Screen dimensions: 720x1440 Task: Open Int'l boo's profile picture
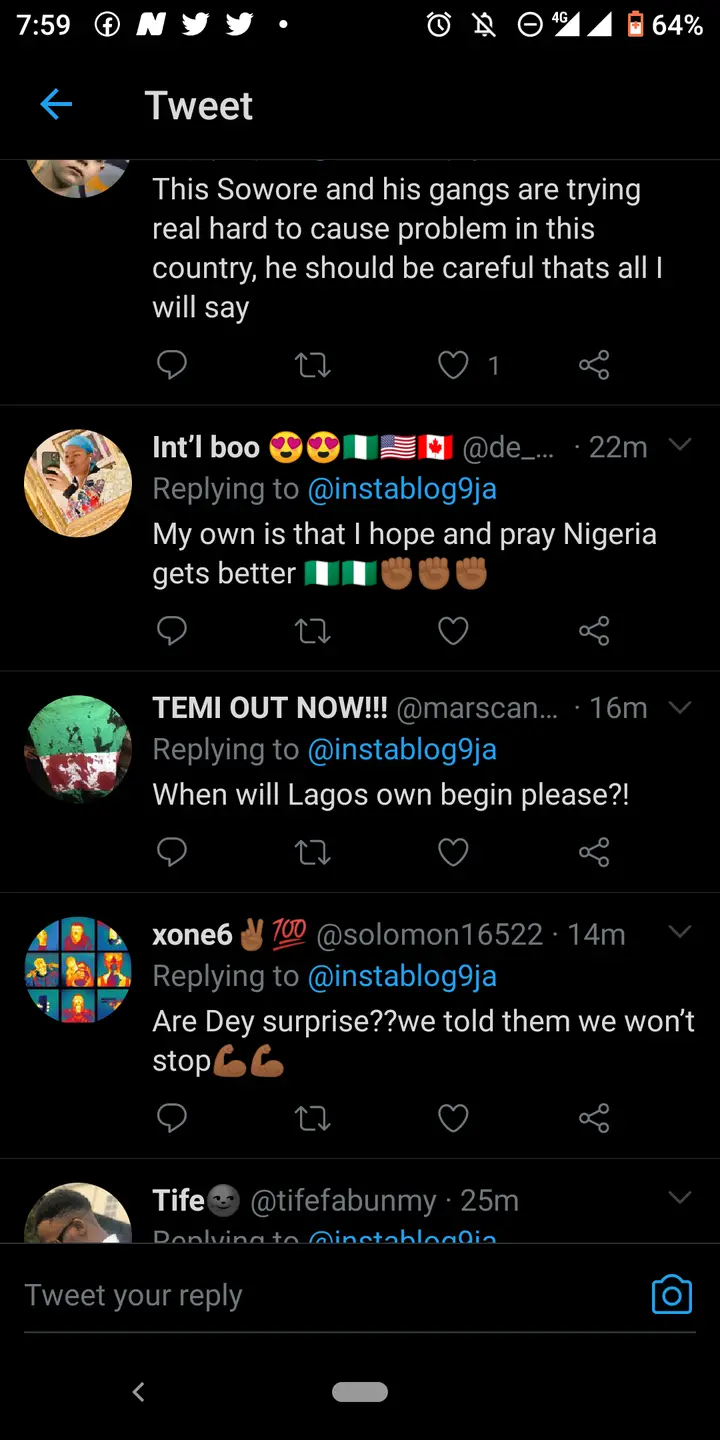pos(78,484)
